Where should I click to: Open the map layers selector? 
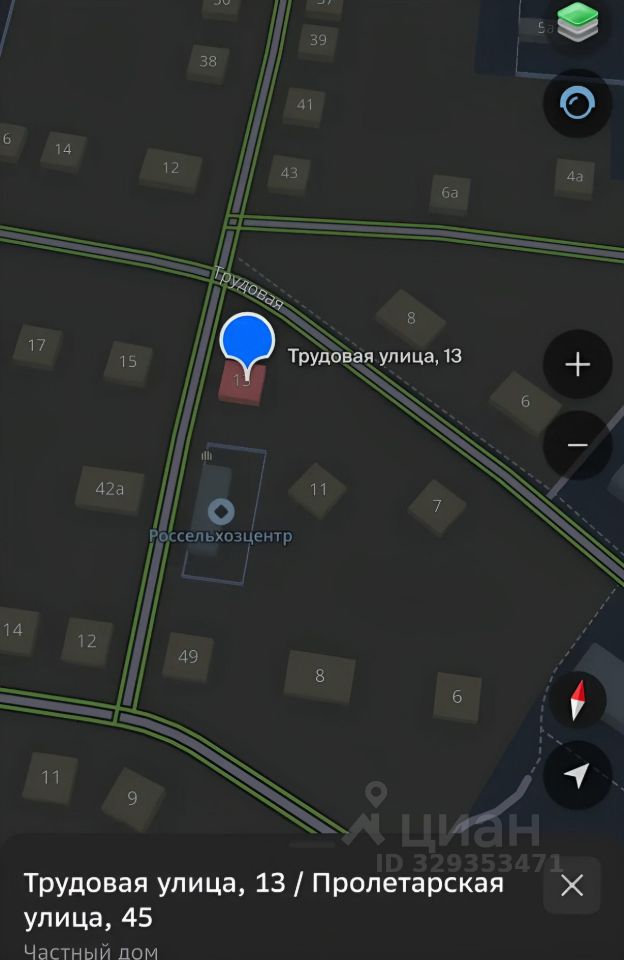577,22
